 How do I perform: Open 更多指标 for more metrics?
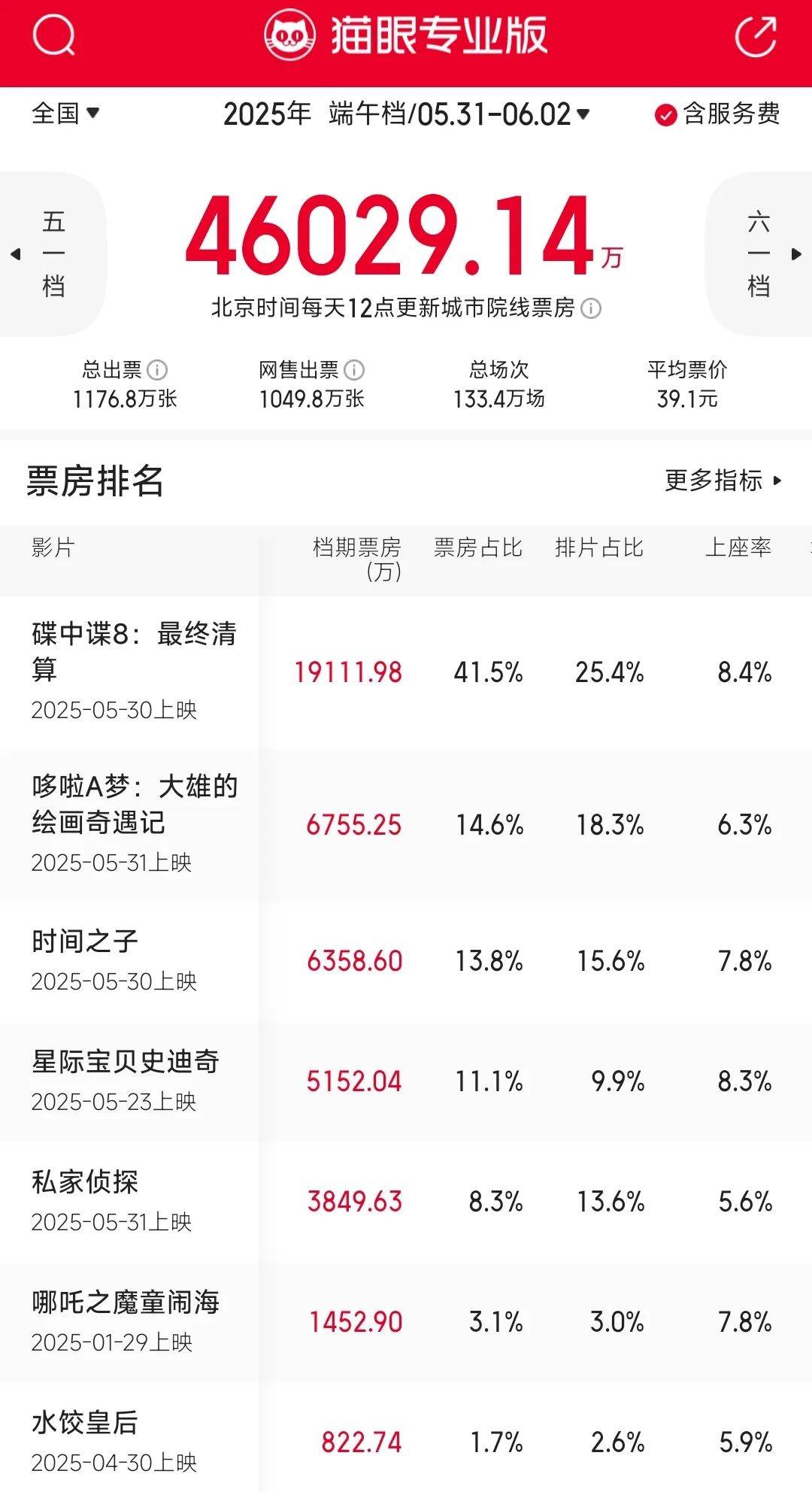pyautogui.click(x=724, y=480)
